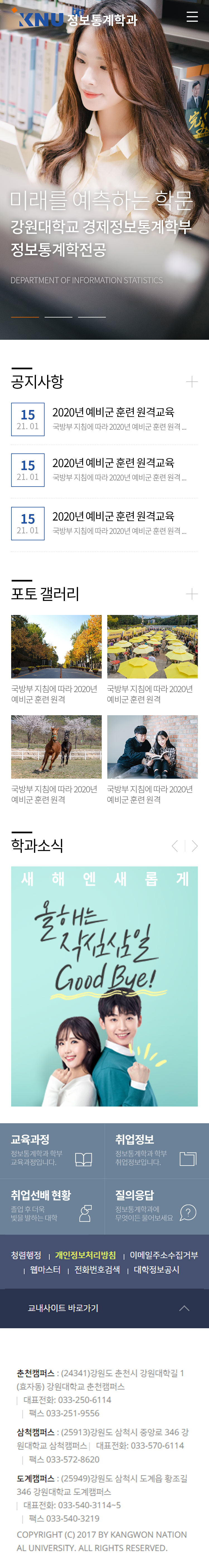
Task: Expand 교내사이트 바로가기 dropdown
Action: (104, 1308)
